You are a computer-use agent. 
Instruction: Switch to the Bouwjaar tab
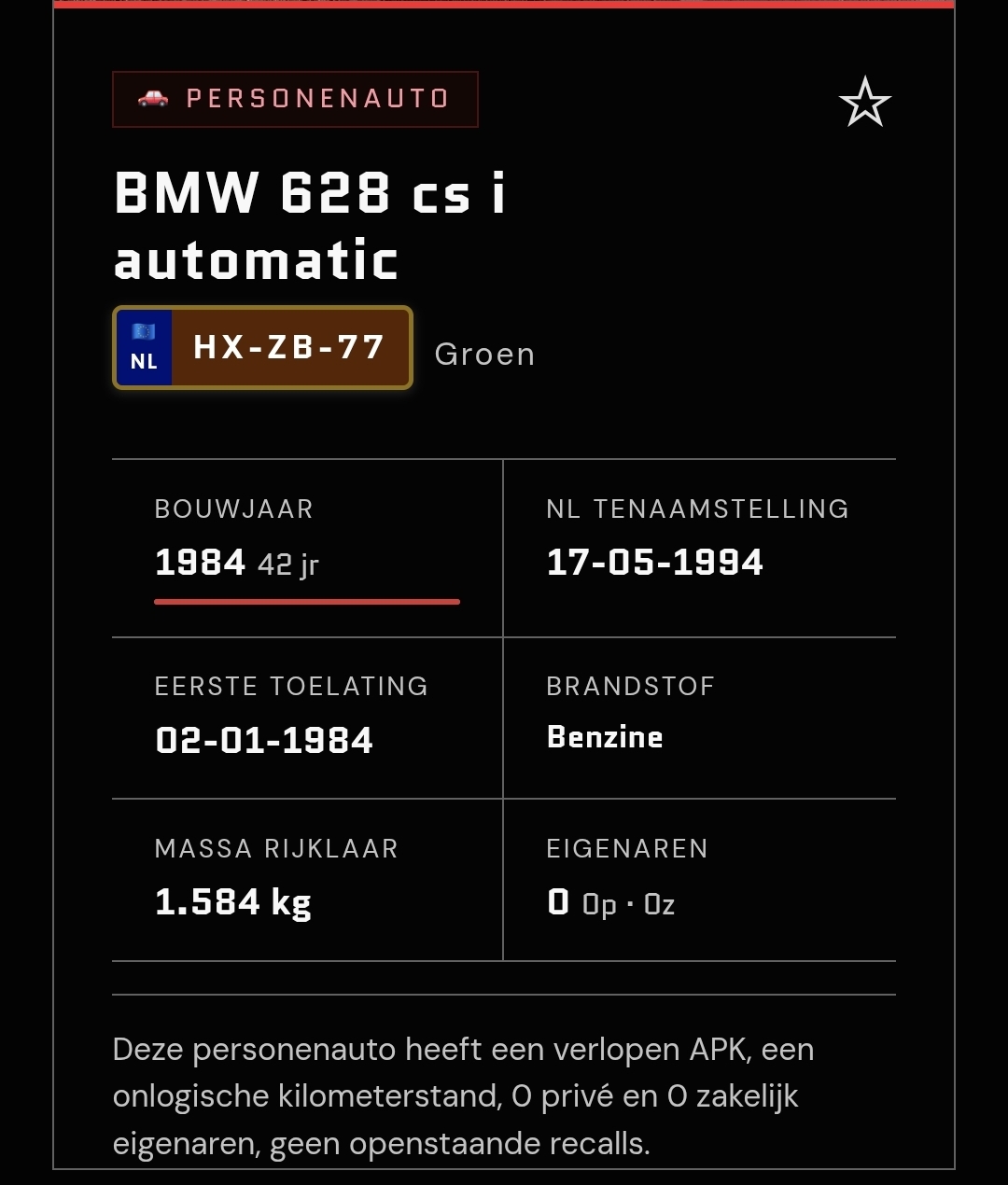click(x=233, y=509)
